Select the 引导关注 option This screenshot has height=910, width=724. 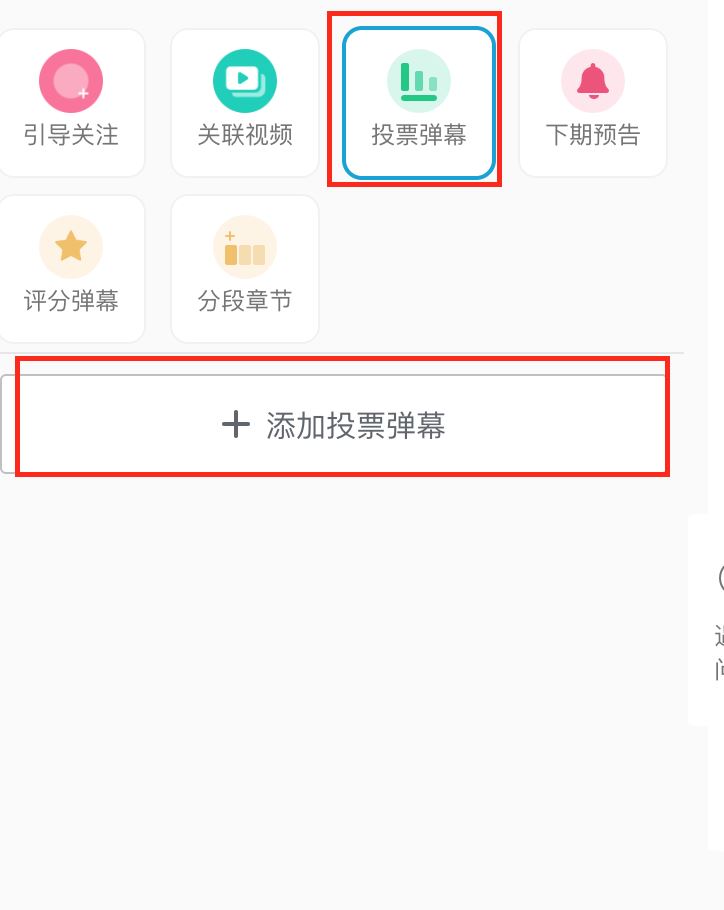point(71,102)
